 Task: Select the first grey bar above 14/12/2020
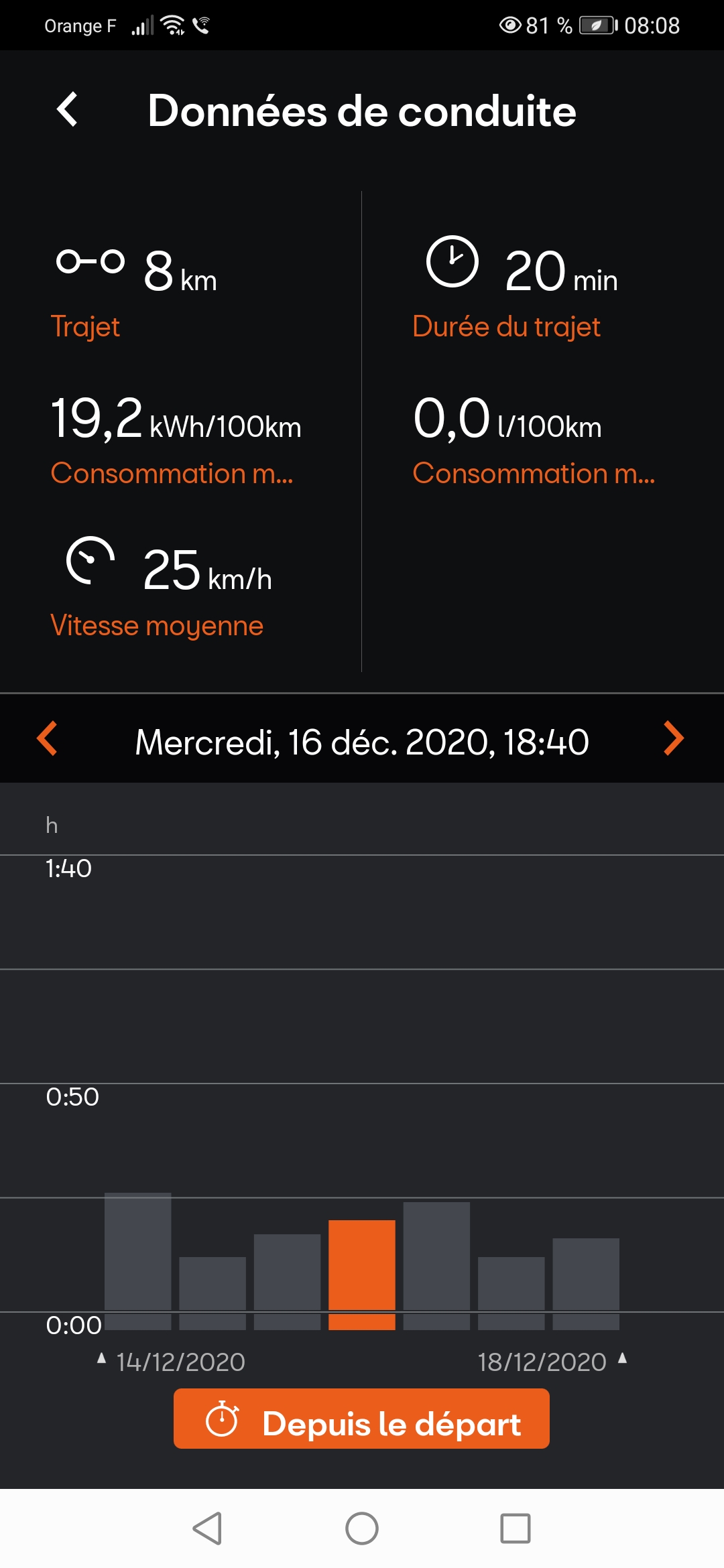[x=138, y=1261]
